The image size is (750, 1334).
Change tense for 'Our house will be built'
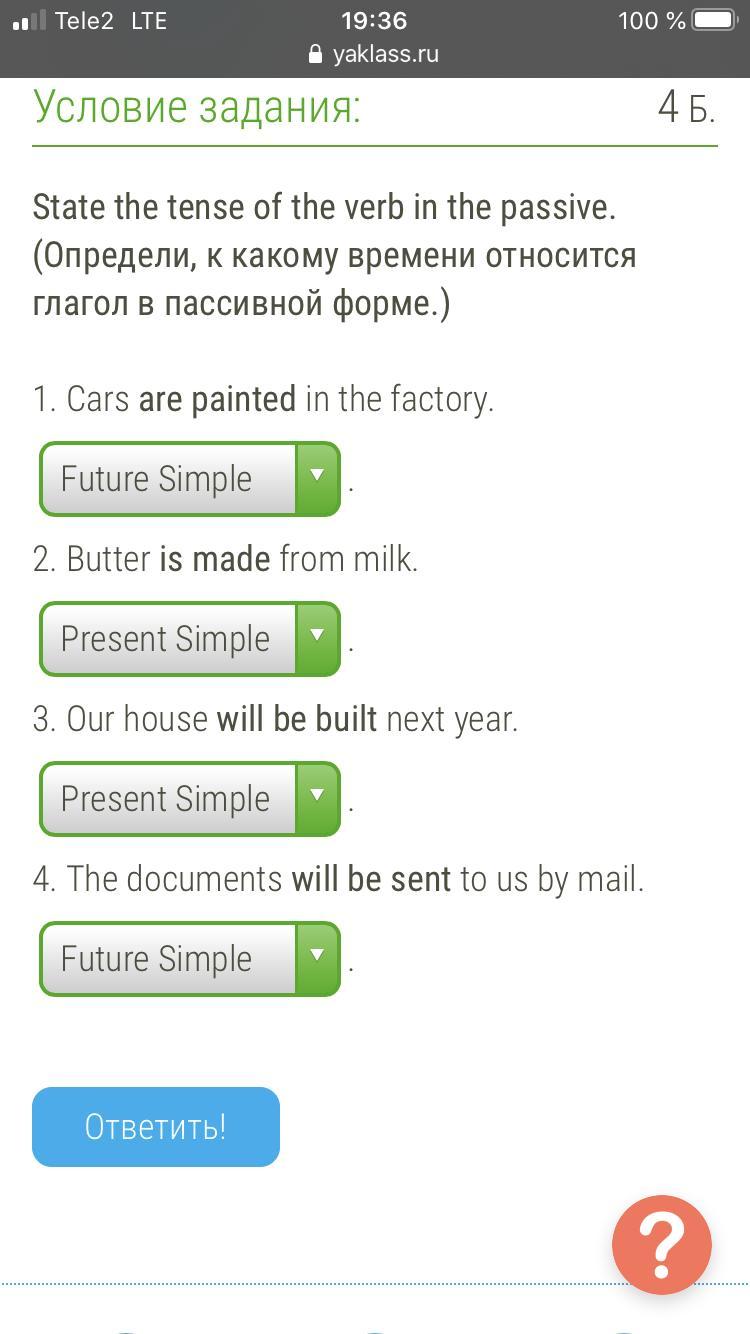point(190,799)
